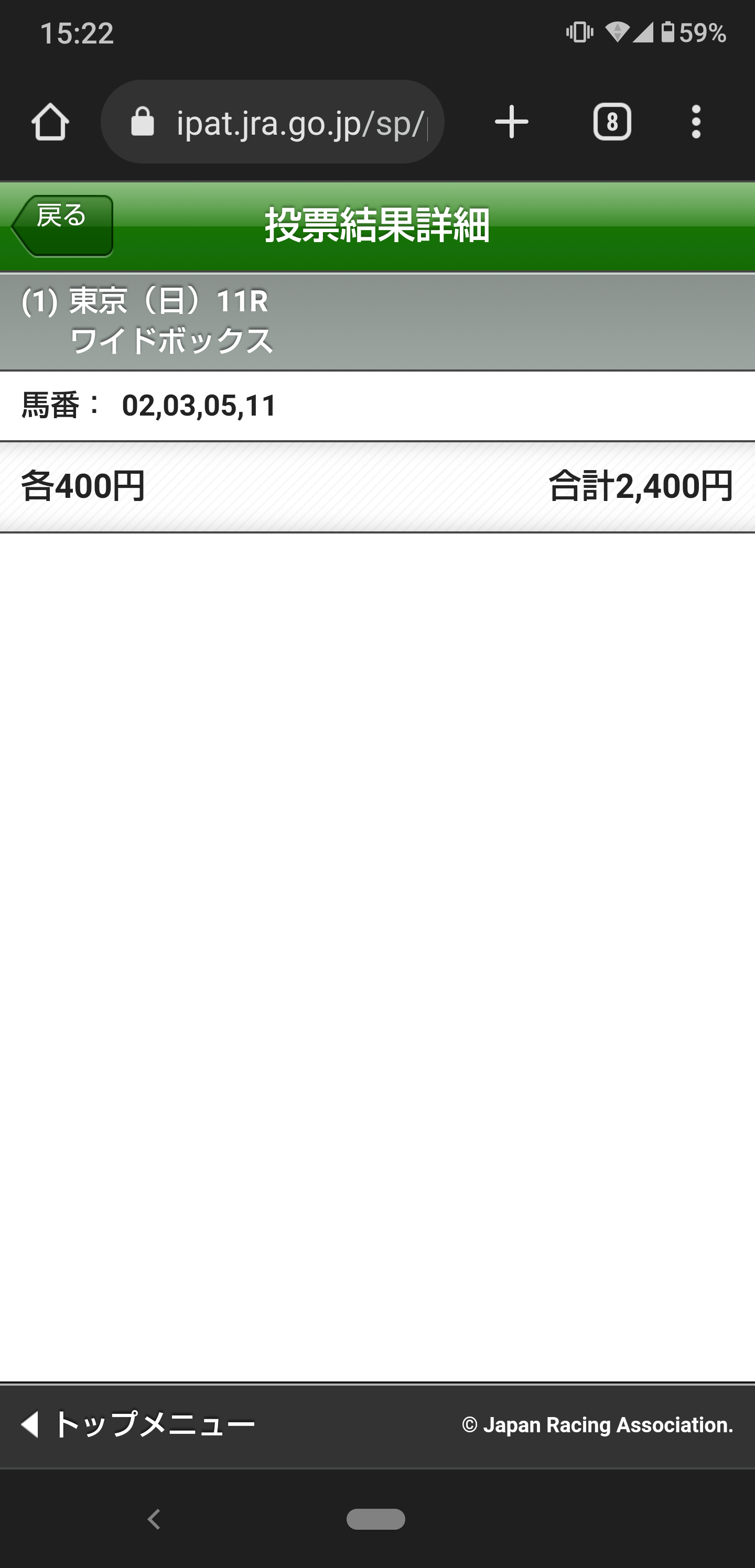Go to トップメニュー
This screenshot has width=755, height=1568.
[139, 1425]
